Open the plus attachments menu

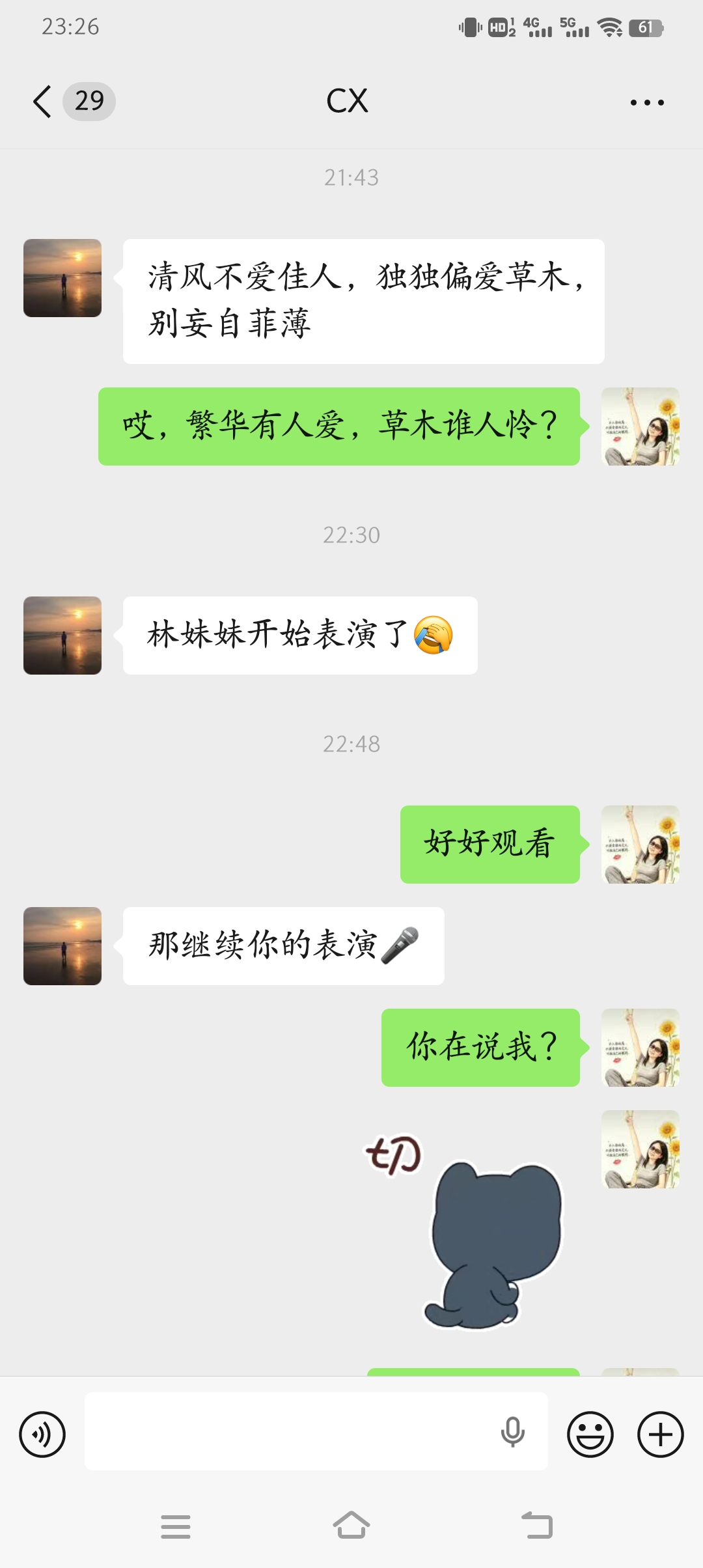661,1435
